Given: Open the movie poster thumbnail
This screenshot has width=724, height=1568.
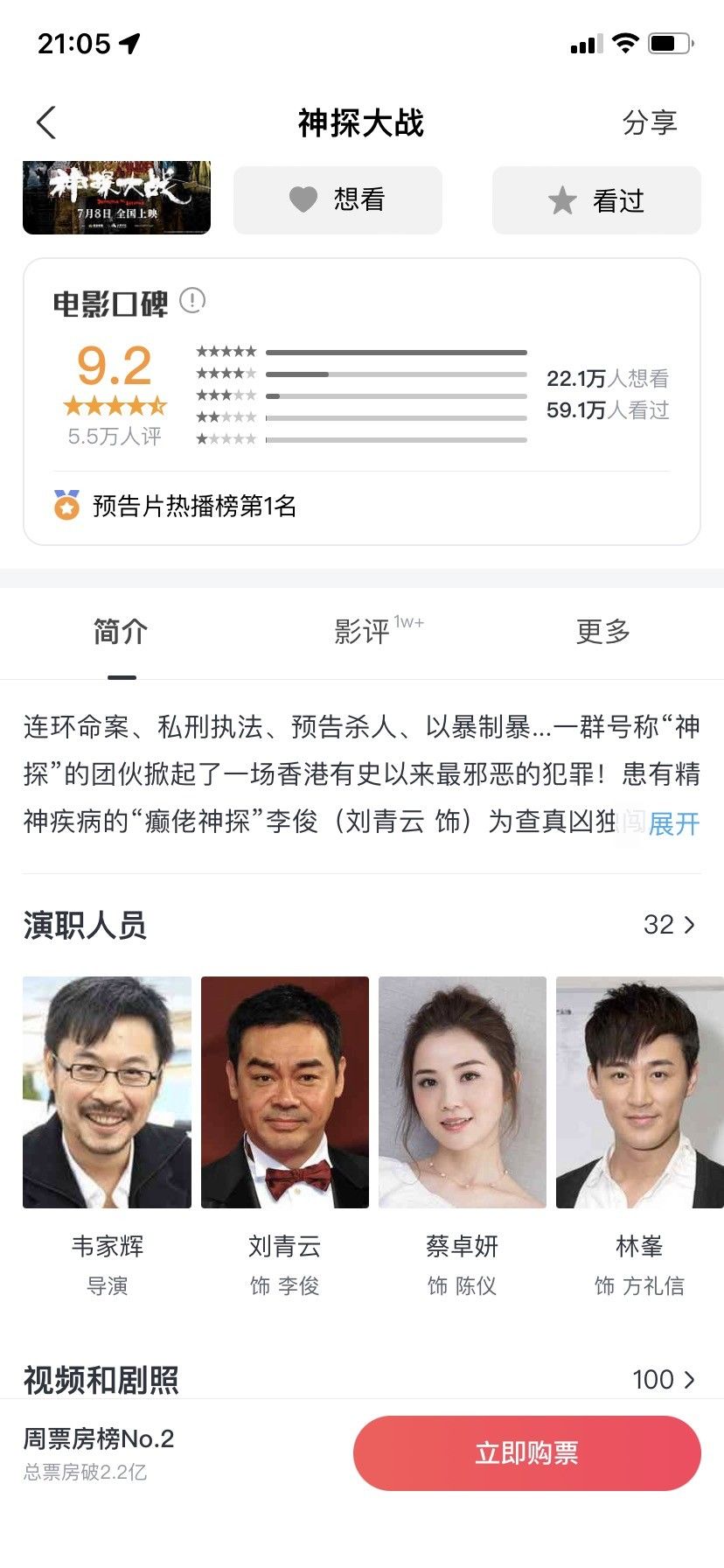Looking at the screenshot, I should coord(116,197).
